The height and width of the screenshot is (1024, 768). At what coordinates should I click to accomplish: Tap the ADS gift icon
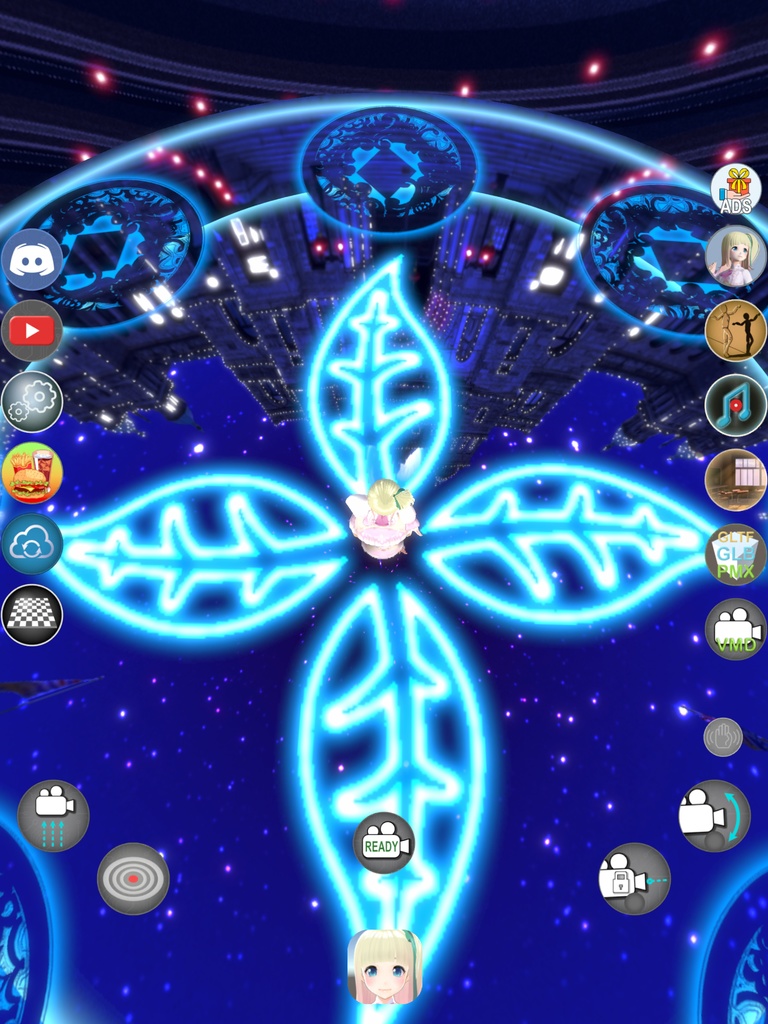(x=736, y=189)
